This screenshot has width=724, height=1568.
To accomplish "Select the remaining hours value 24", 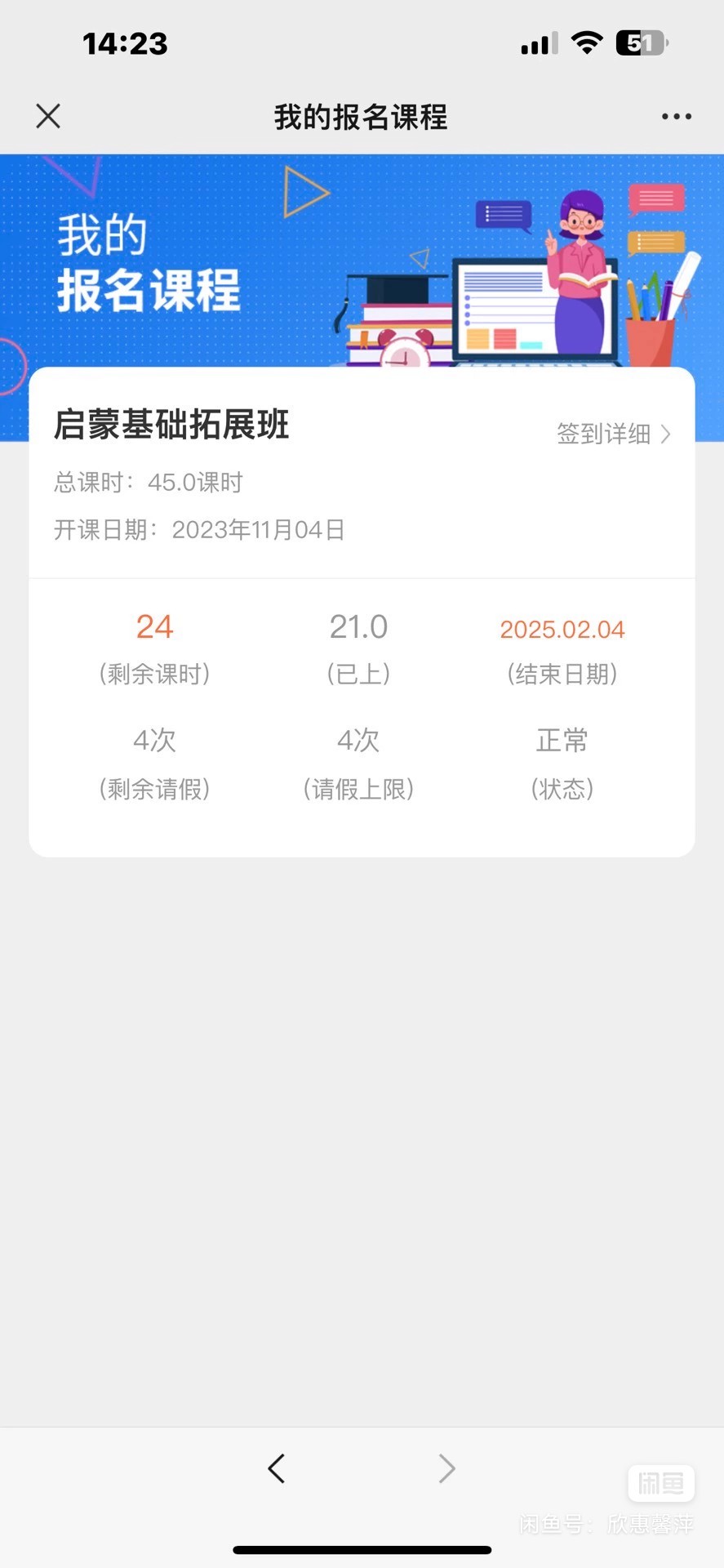I will (x=153, y=626).
